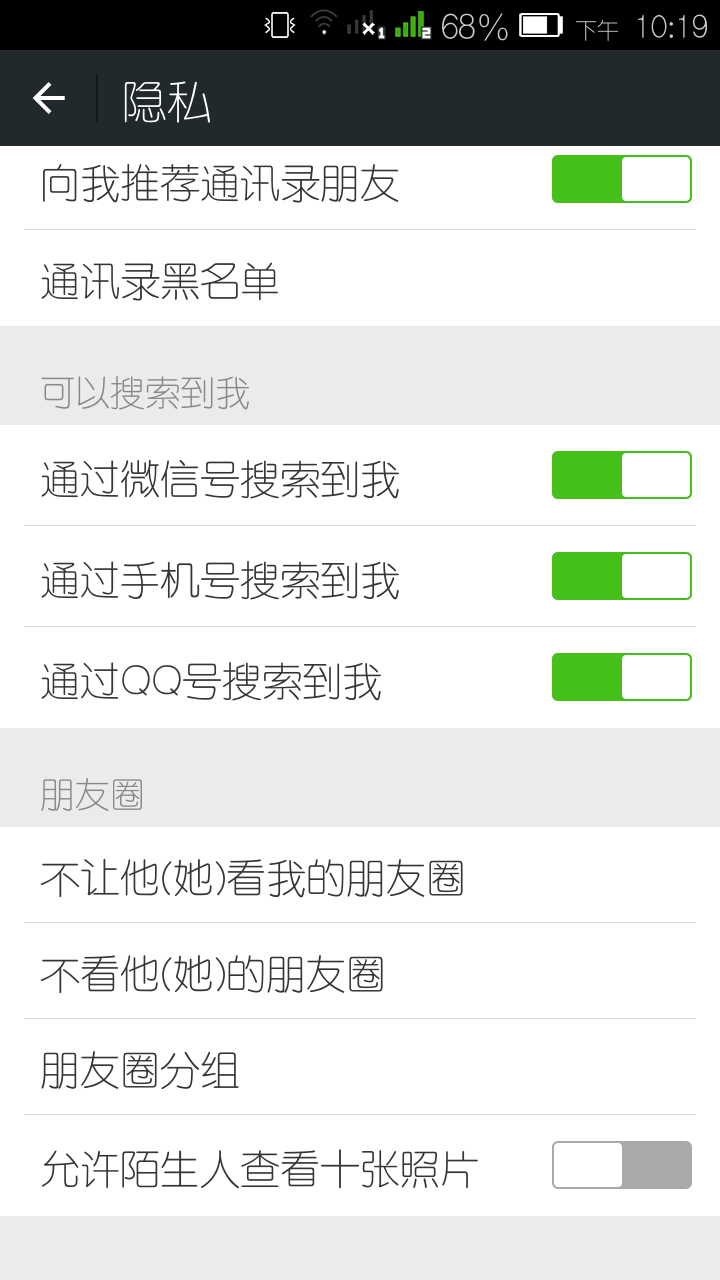Turn off 通过微信号搜索到我 switch
Viewport: 720px width, 1280px height.
(621, 475)
